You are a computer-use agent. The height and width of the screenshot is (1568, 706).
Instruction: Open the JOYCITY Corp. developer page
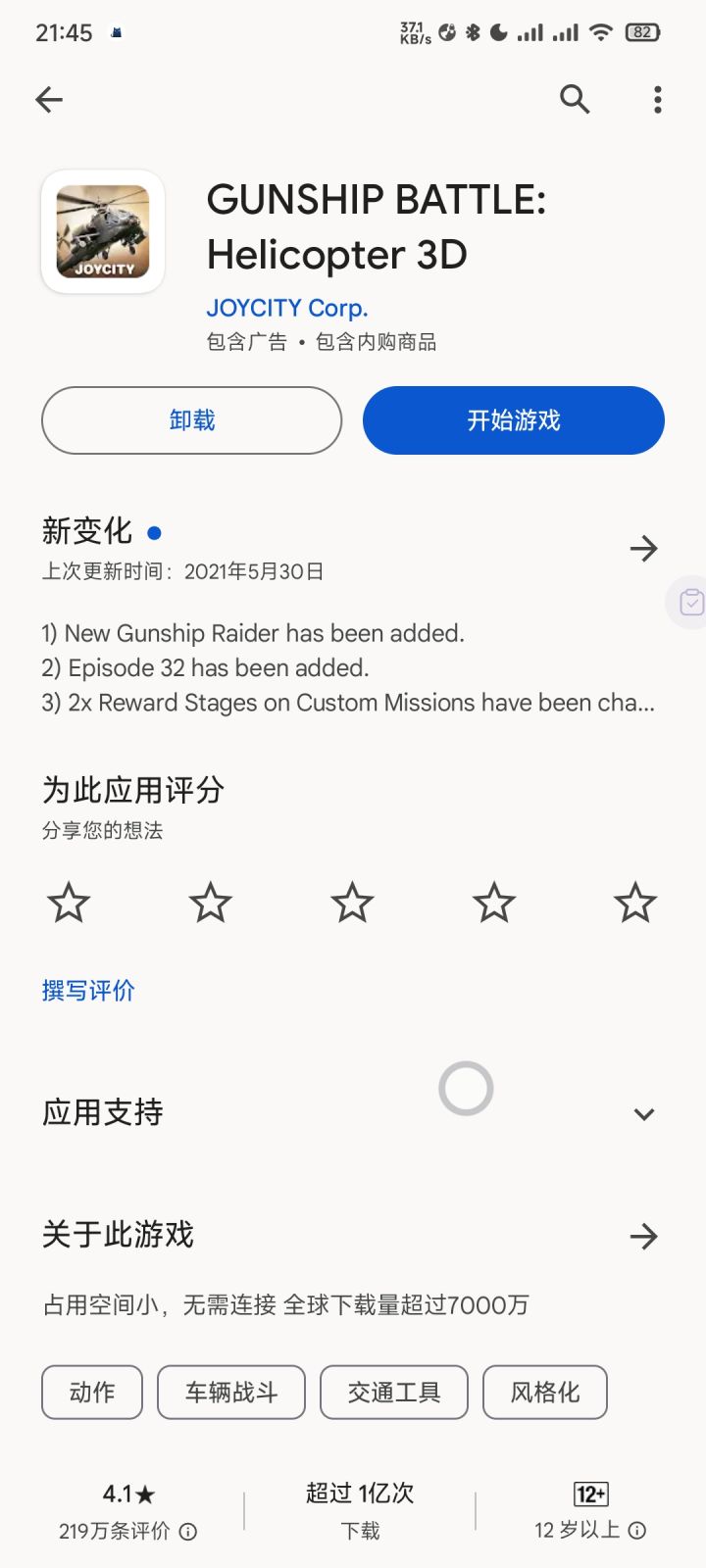[x=287, y=308]
